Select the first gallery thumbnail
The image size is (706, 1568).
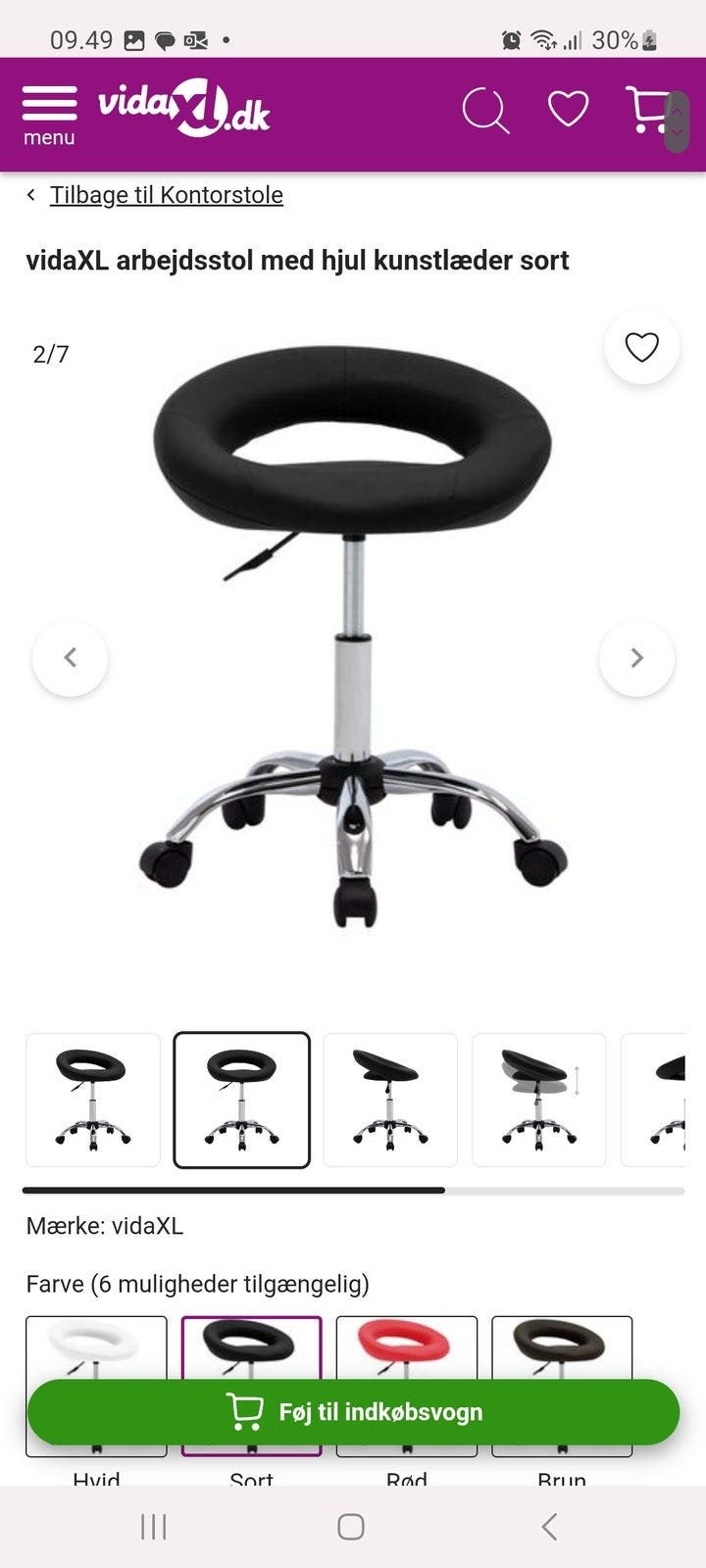[x=93, y=1100]
